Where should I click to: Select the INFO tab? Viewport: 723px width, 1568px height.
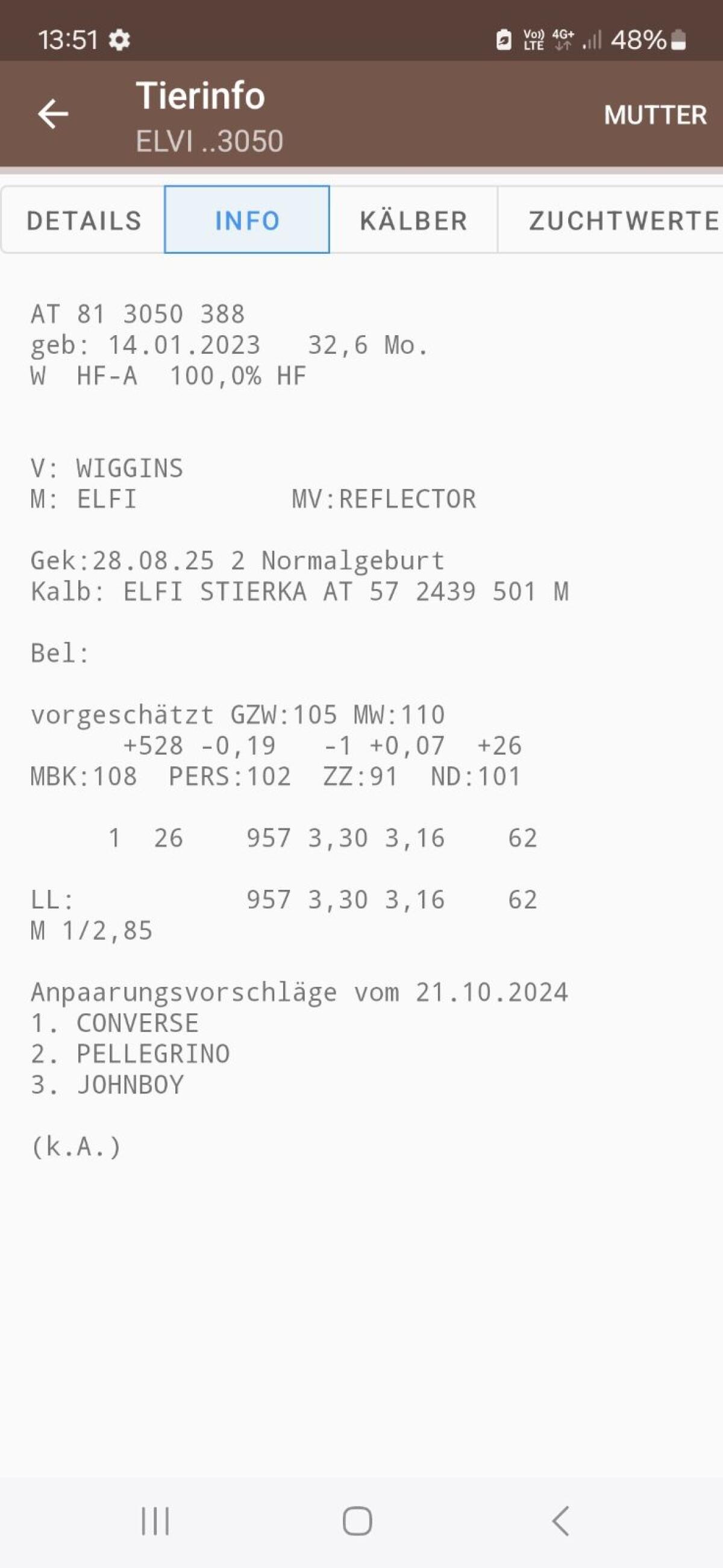247,221
